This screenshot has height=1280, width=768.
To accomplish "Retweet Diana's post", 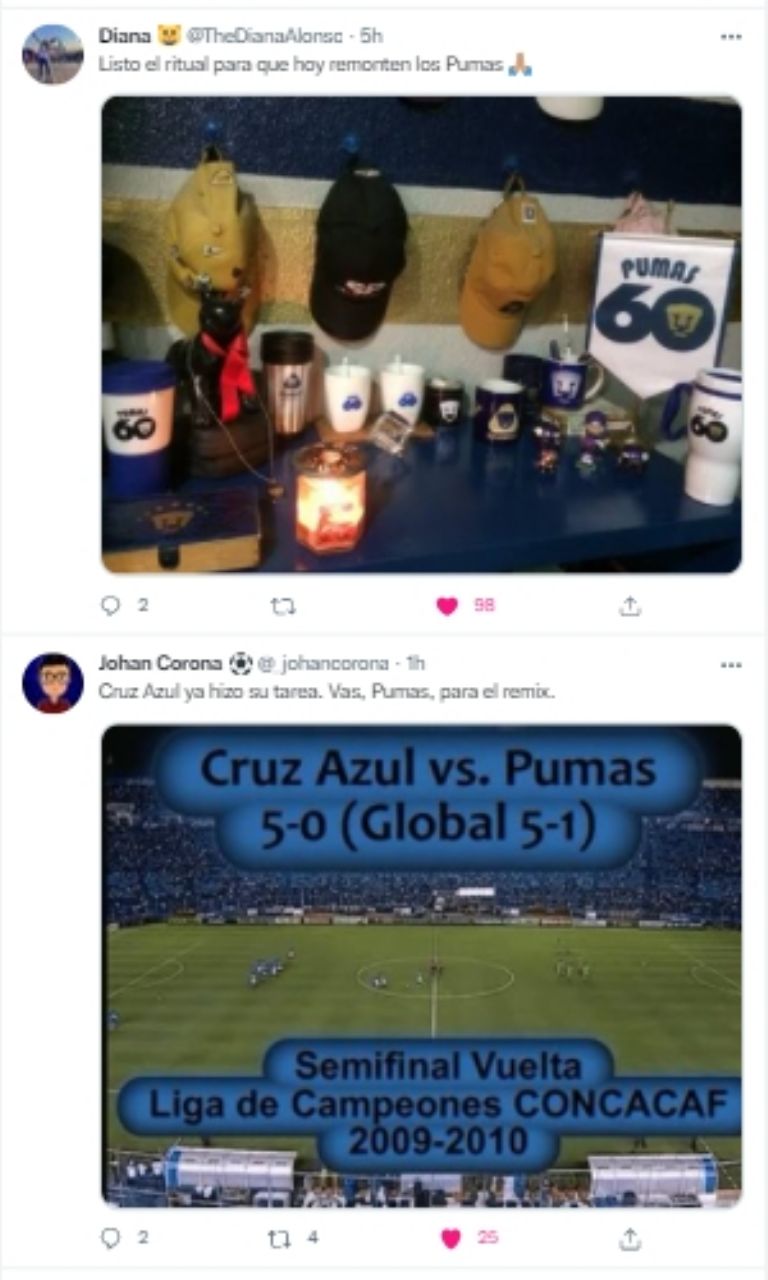I will coord(283,605).
